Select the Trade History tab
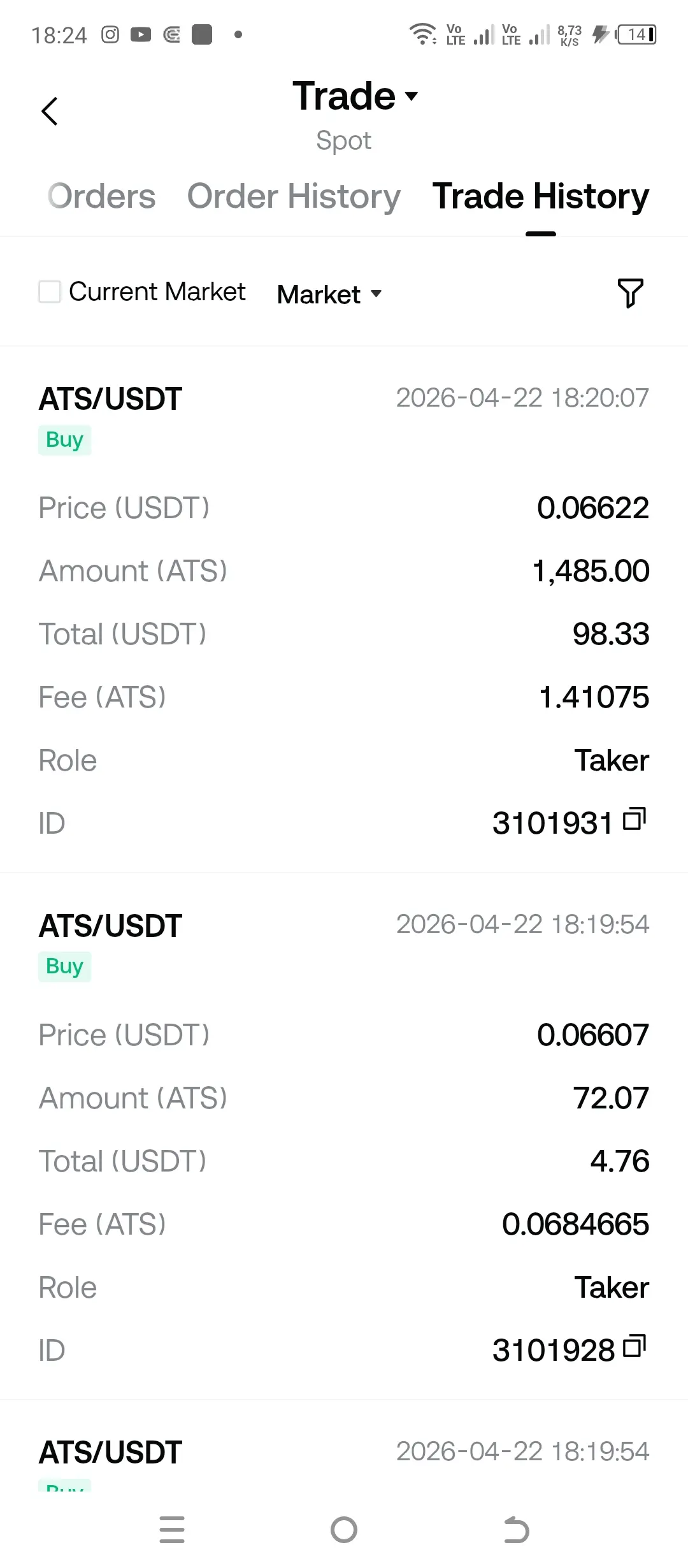The height and width of the screenshot is (1568, 688). tap(540, 196)
